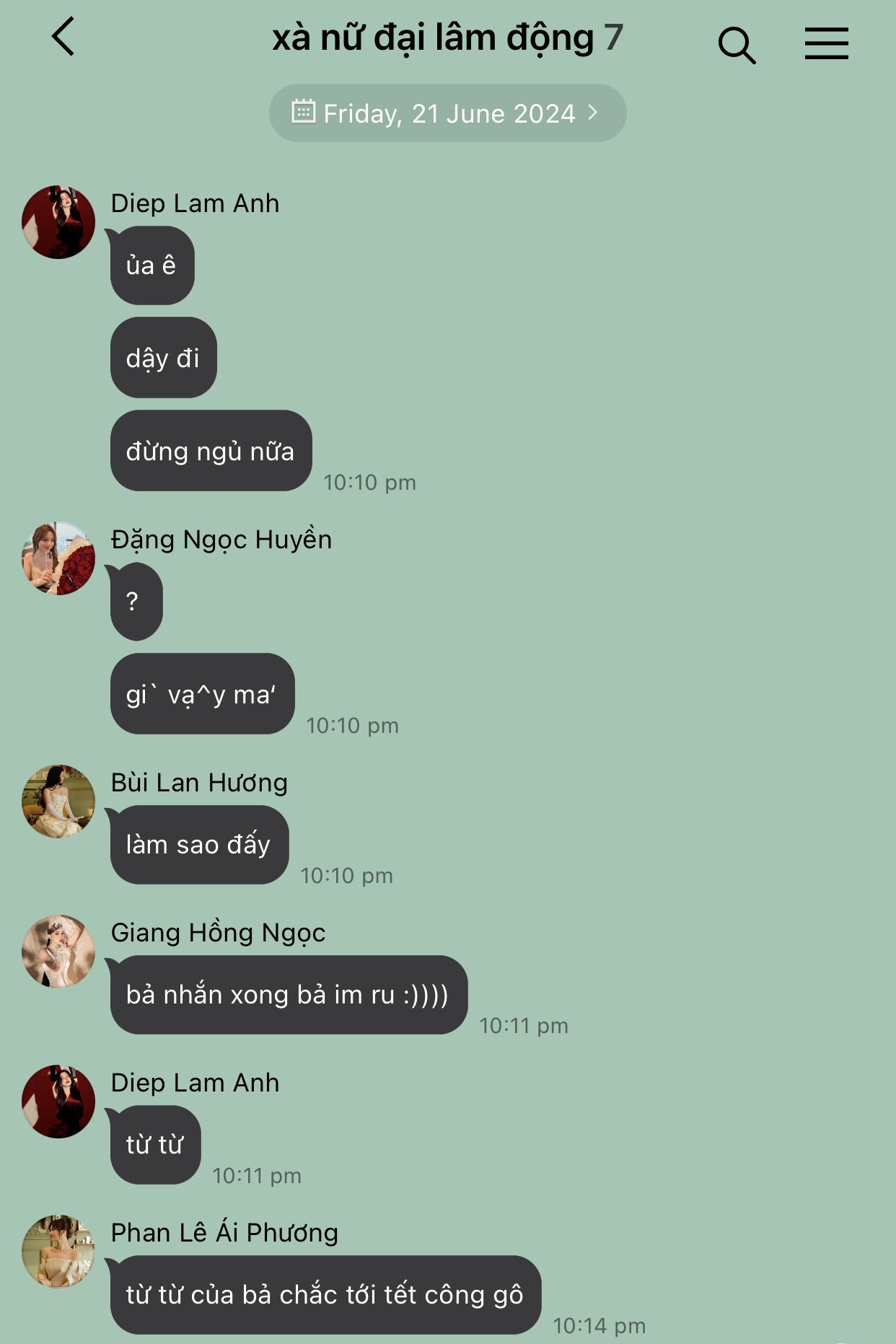Open the chat menu
896x1344 pixels.
(x=826, y=43)
